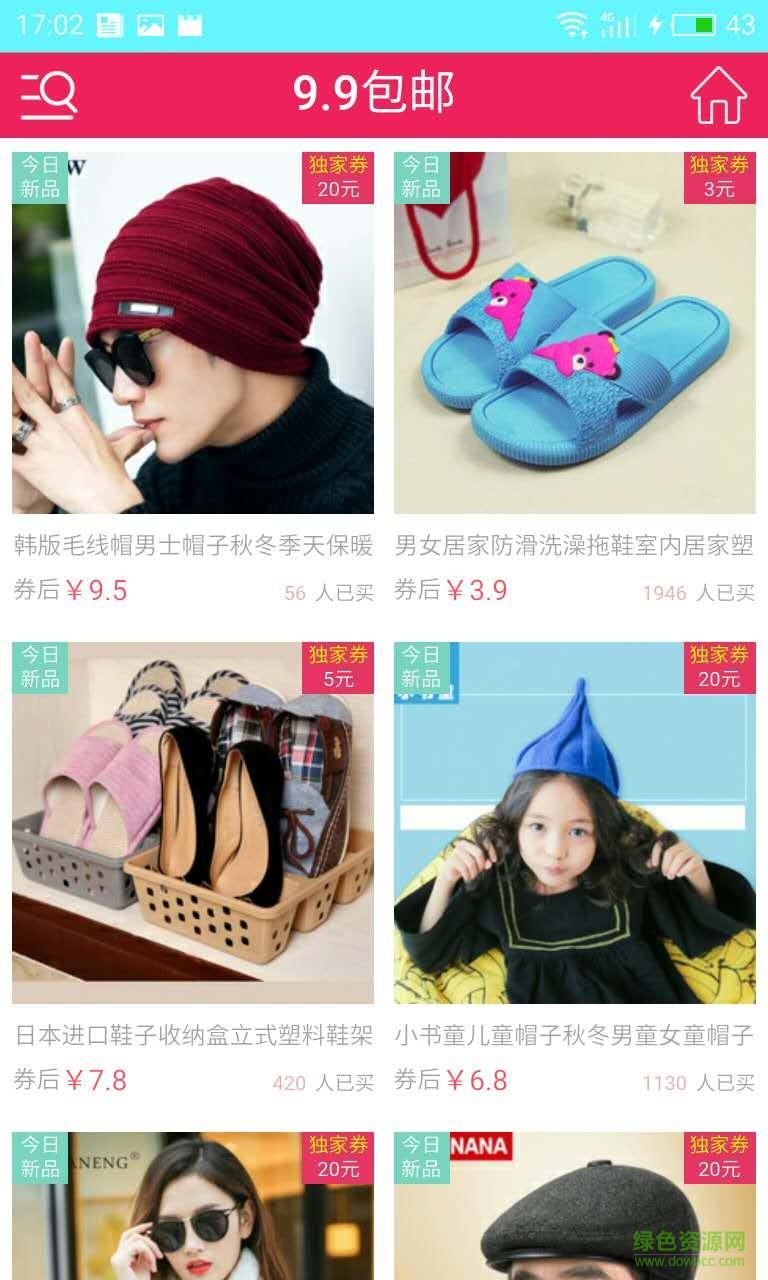Viewport: 768px width, 1280px height.
Task: Open the category search menu icon
Action: tap(48, 95)
